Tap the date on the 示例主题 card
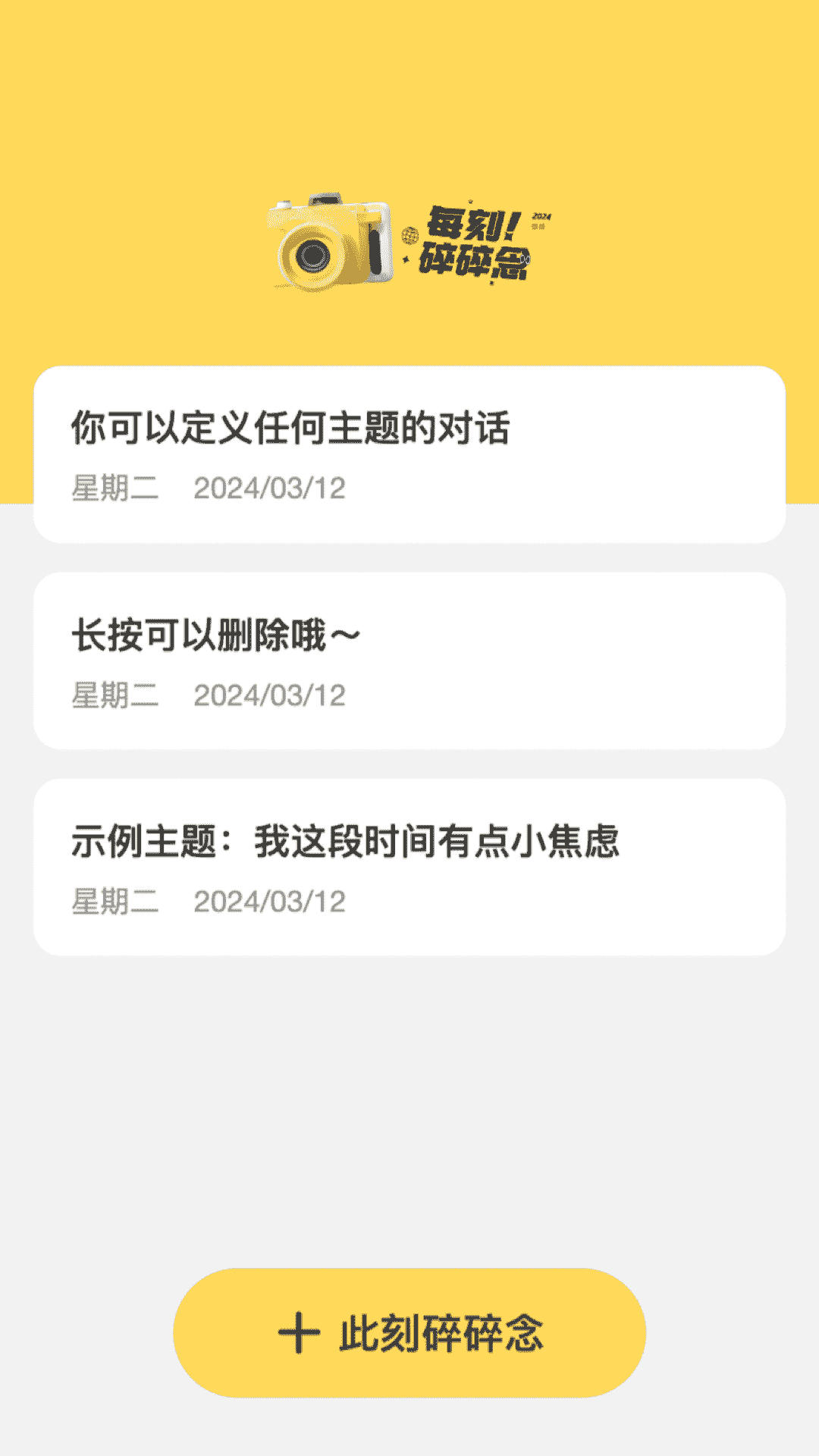This screenshot has width=819, height=1456. 269,901
